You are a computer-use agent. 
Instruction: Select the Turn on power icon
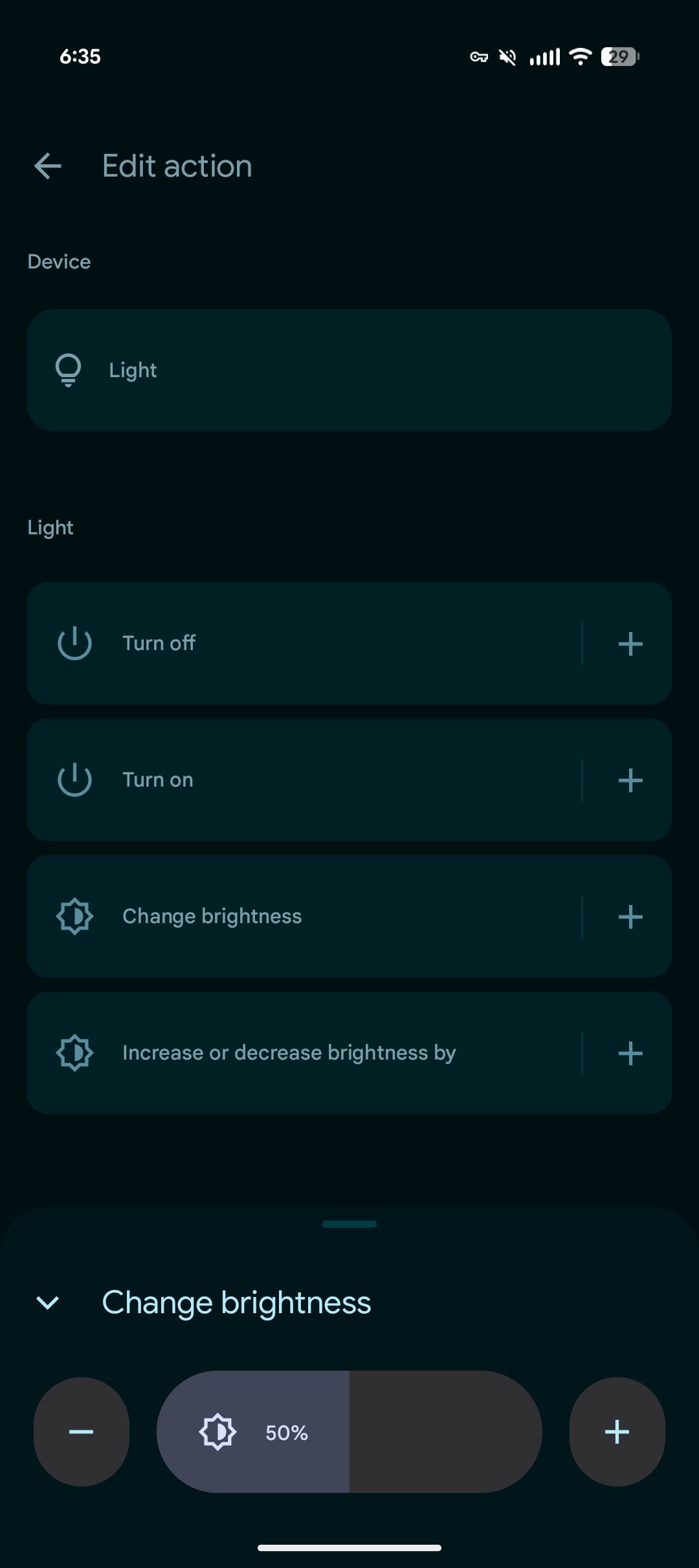[x=74, y=779]
